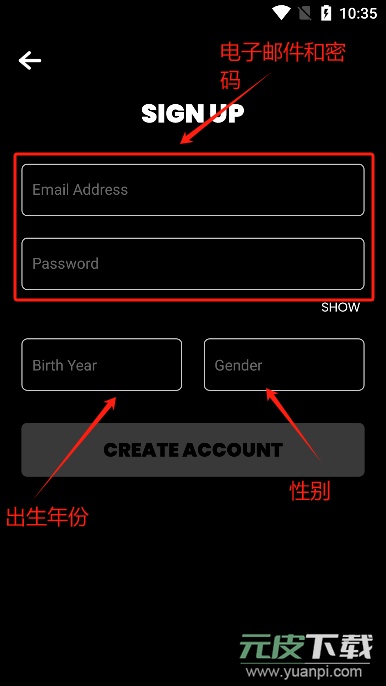Select the Gender field
Screen dimensions: 386x686
(x=284, y=364)
